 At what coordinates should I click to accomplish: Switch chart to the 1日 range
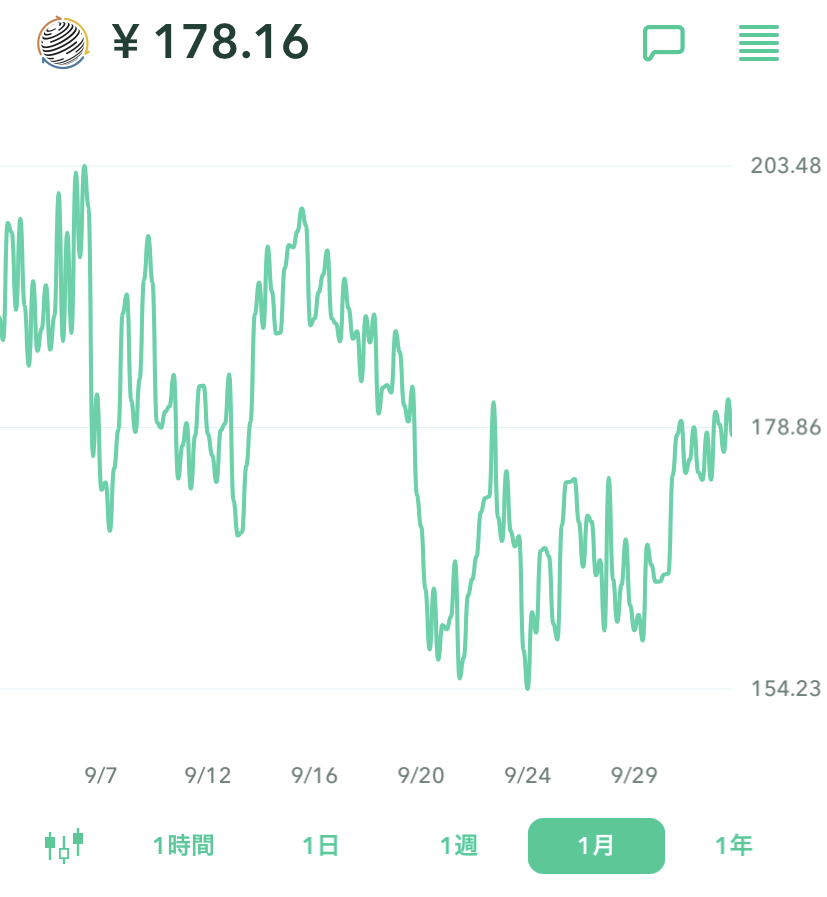(x=321, y=846)
